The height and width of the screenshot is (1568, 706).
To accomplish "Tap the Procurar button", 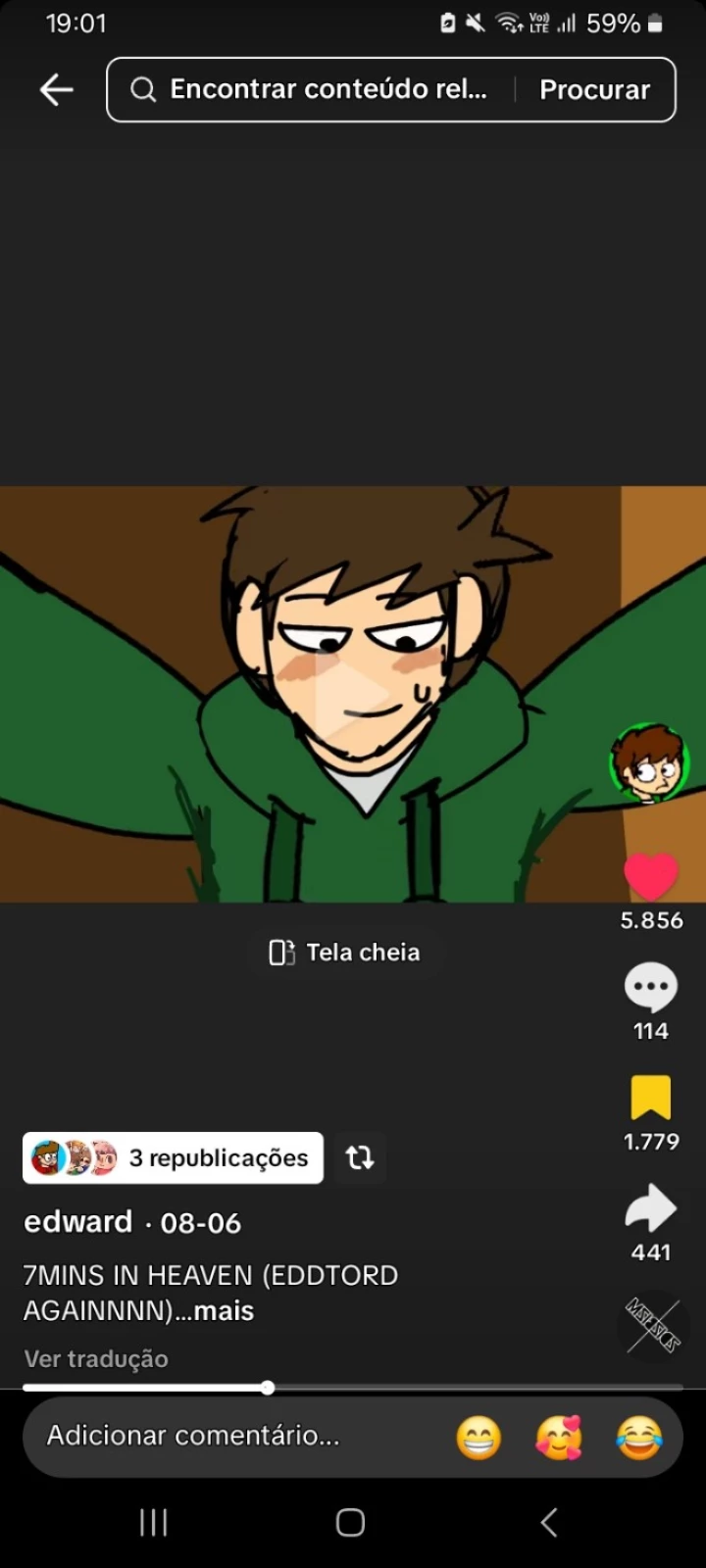I will pos(594,89).
